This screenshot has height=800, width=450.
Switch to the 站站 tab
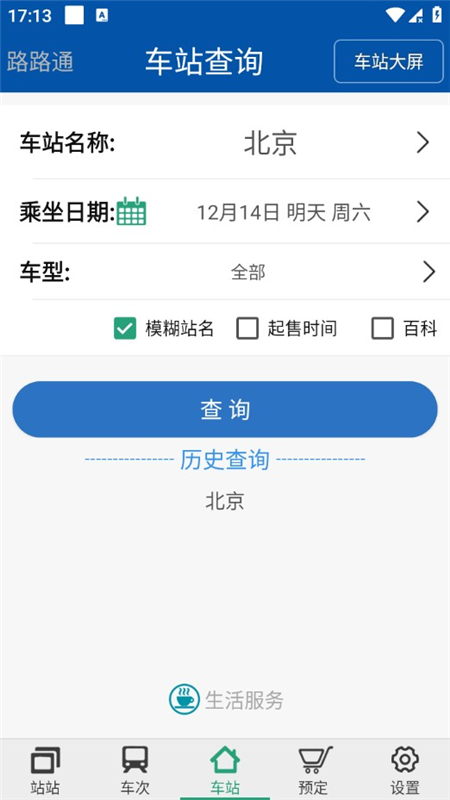[45, 770]
